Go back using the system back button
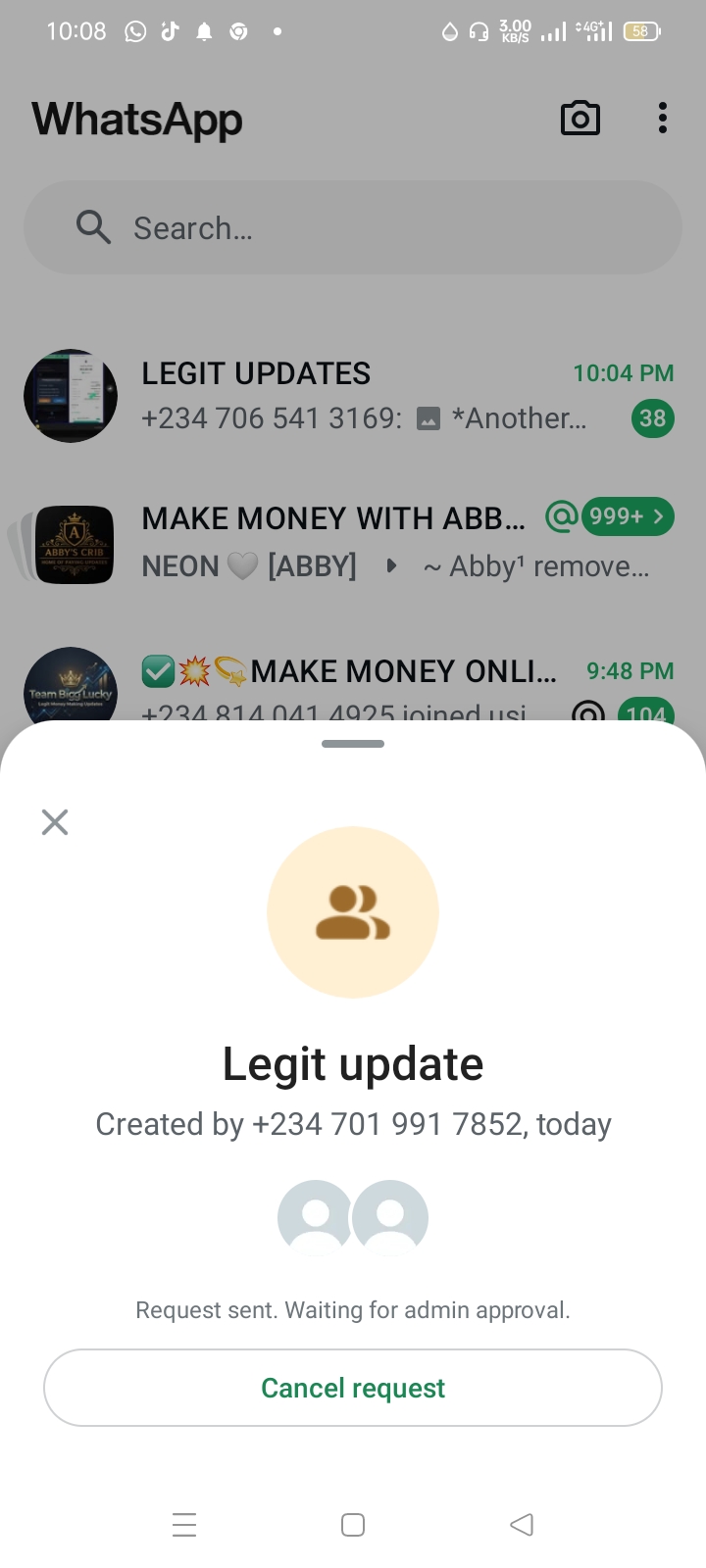The width and height of the screenshot is (706, 1568). [522, 1525]
